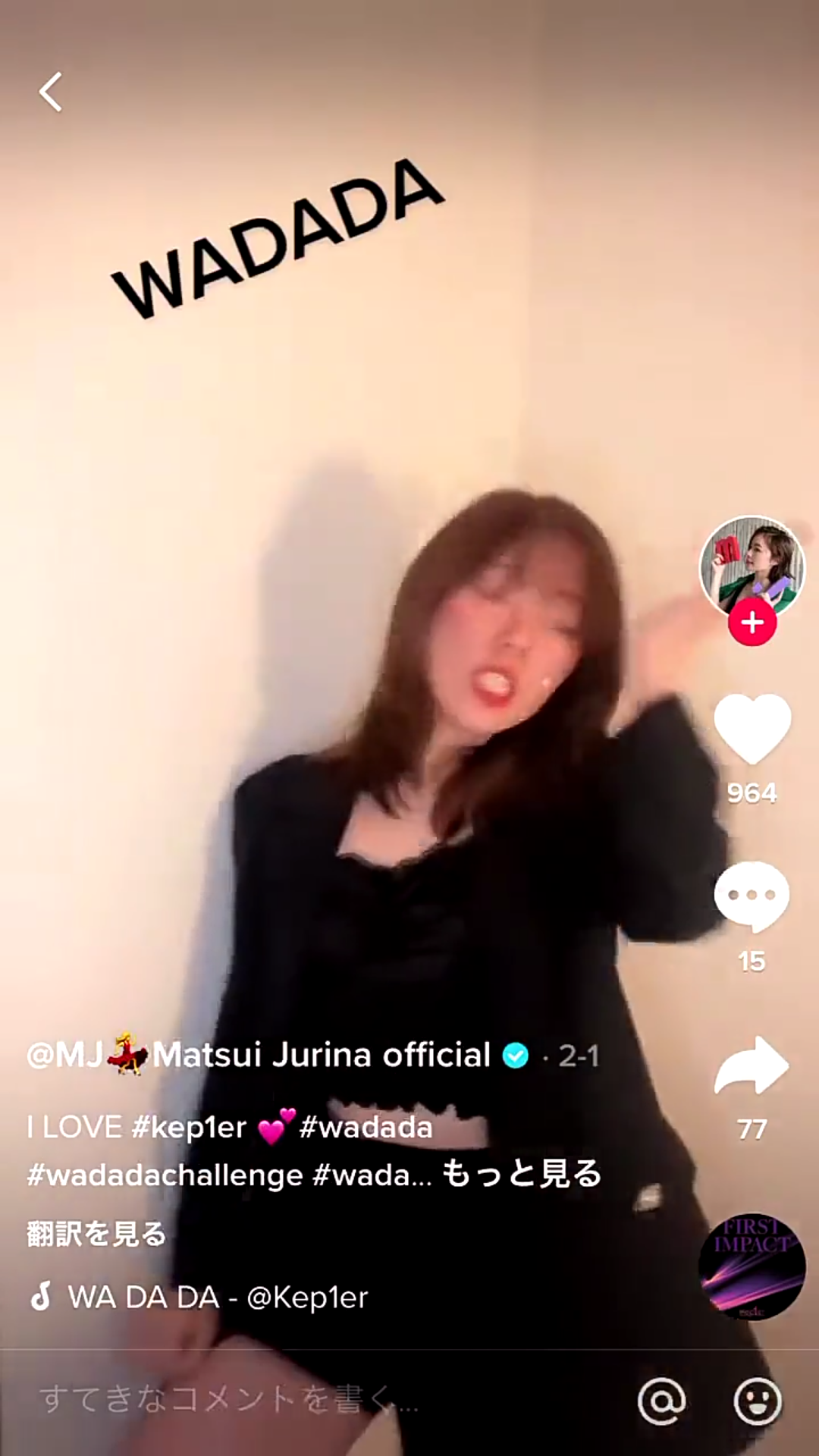
Task: Open @MJ Matsui Jurina official username
Action: (258, 1055)
